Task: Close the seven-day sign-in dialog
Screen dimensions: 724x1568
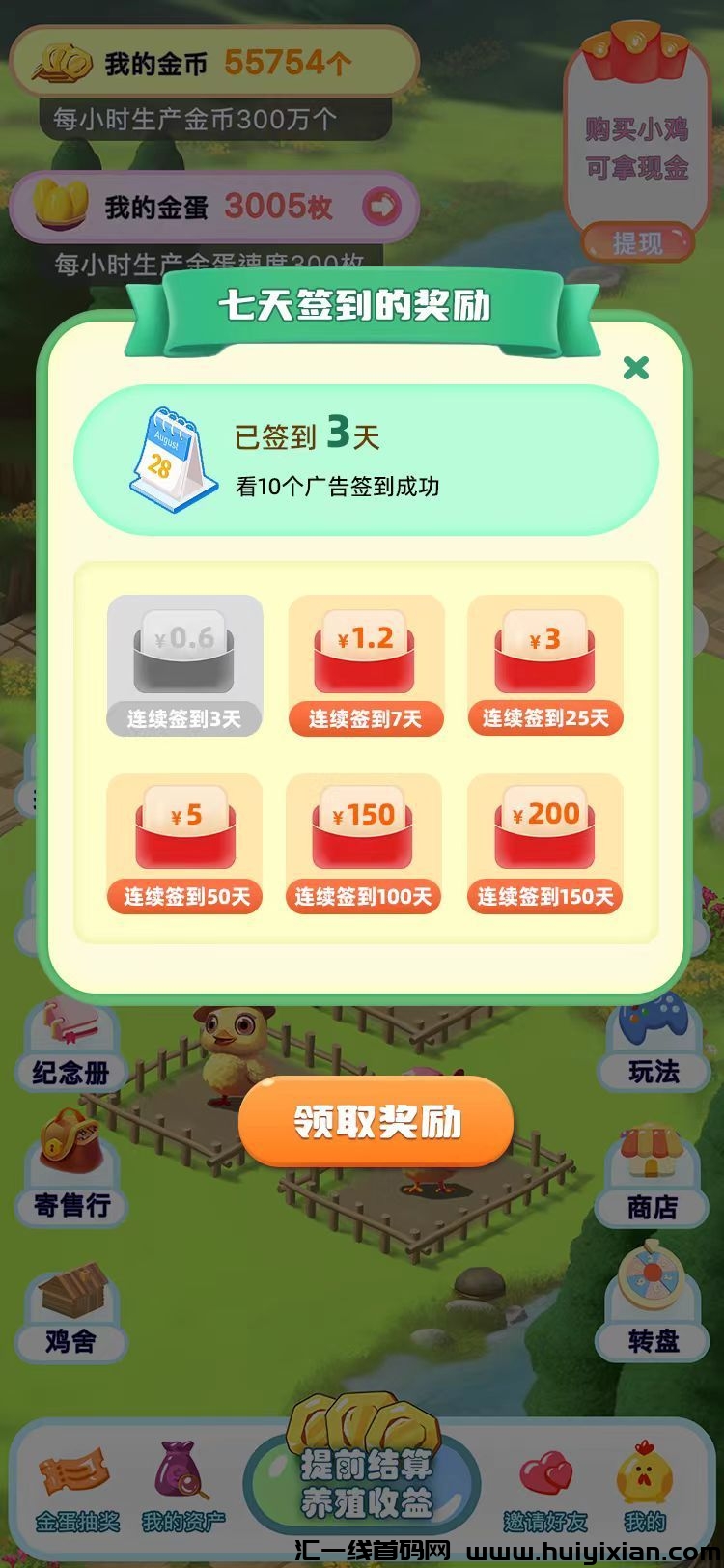Action: coord(635,368)
